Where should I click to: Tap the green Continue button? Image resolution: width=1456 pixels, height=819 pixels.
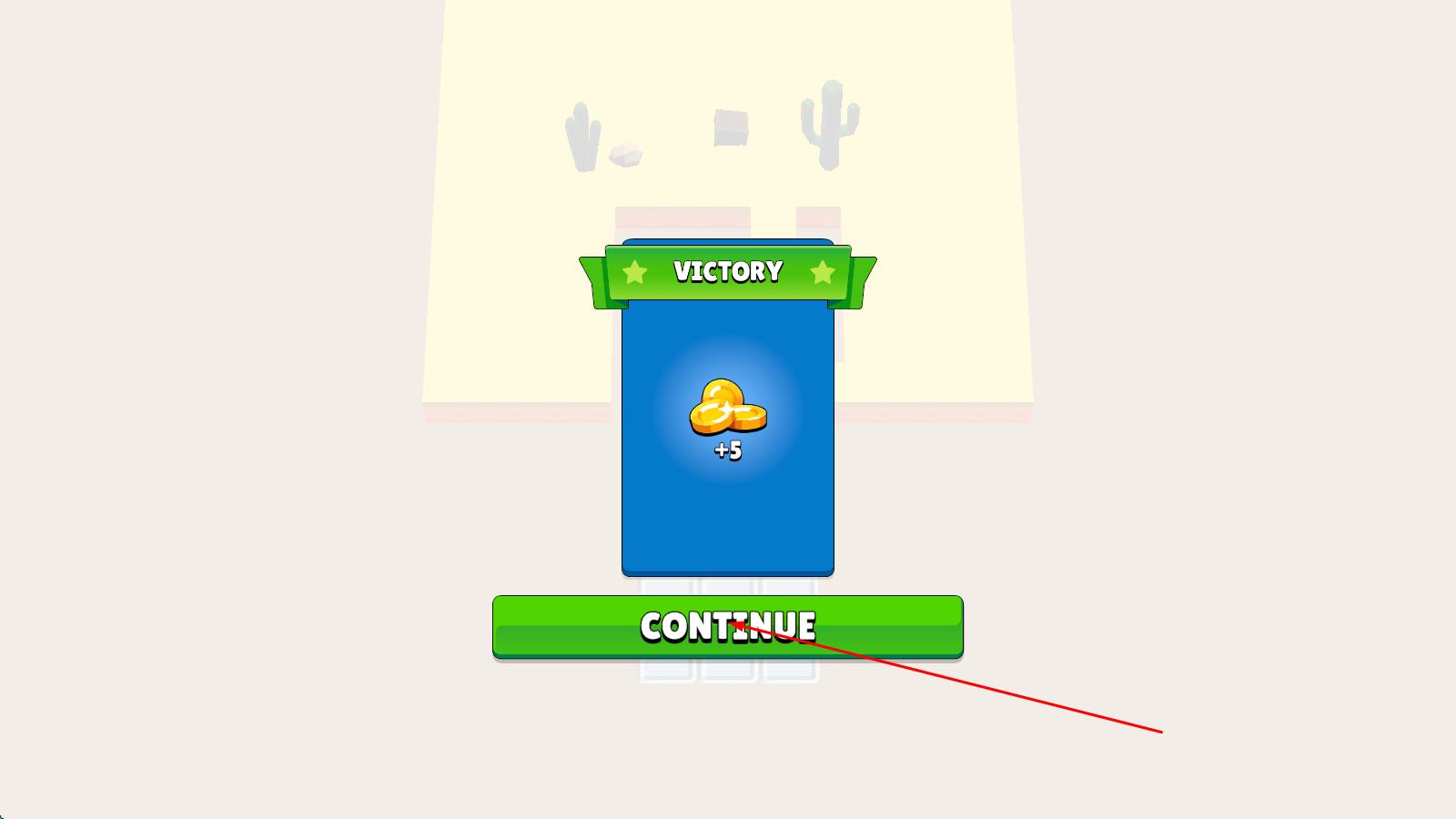(x=727, y=626)
